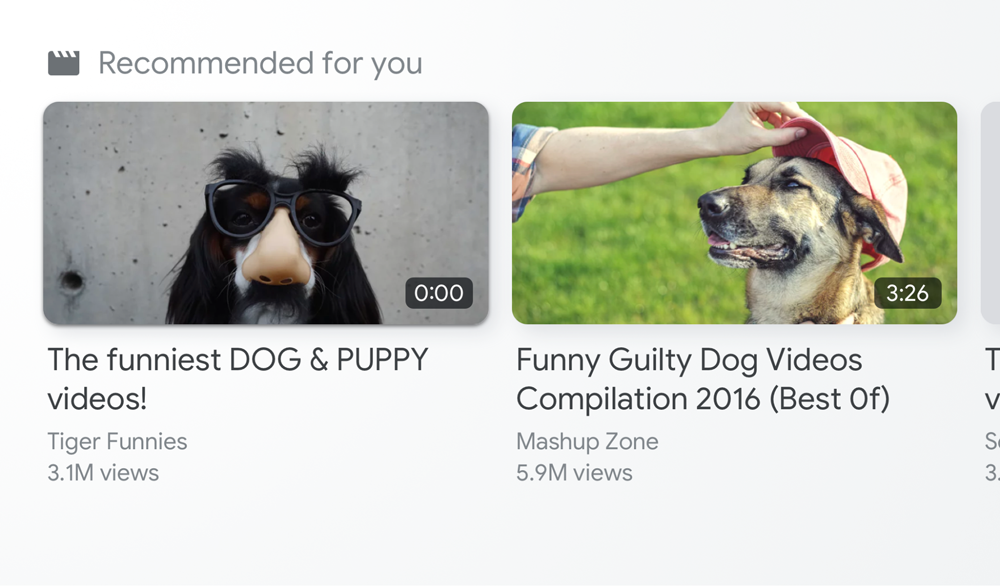
Task: Open The funniest DOG & PUPPY videos card
Action: 265,213
